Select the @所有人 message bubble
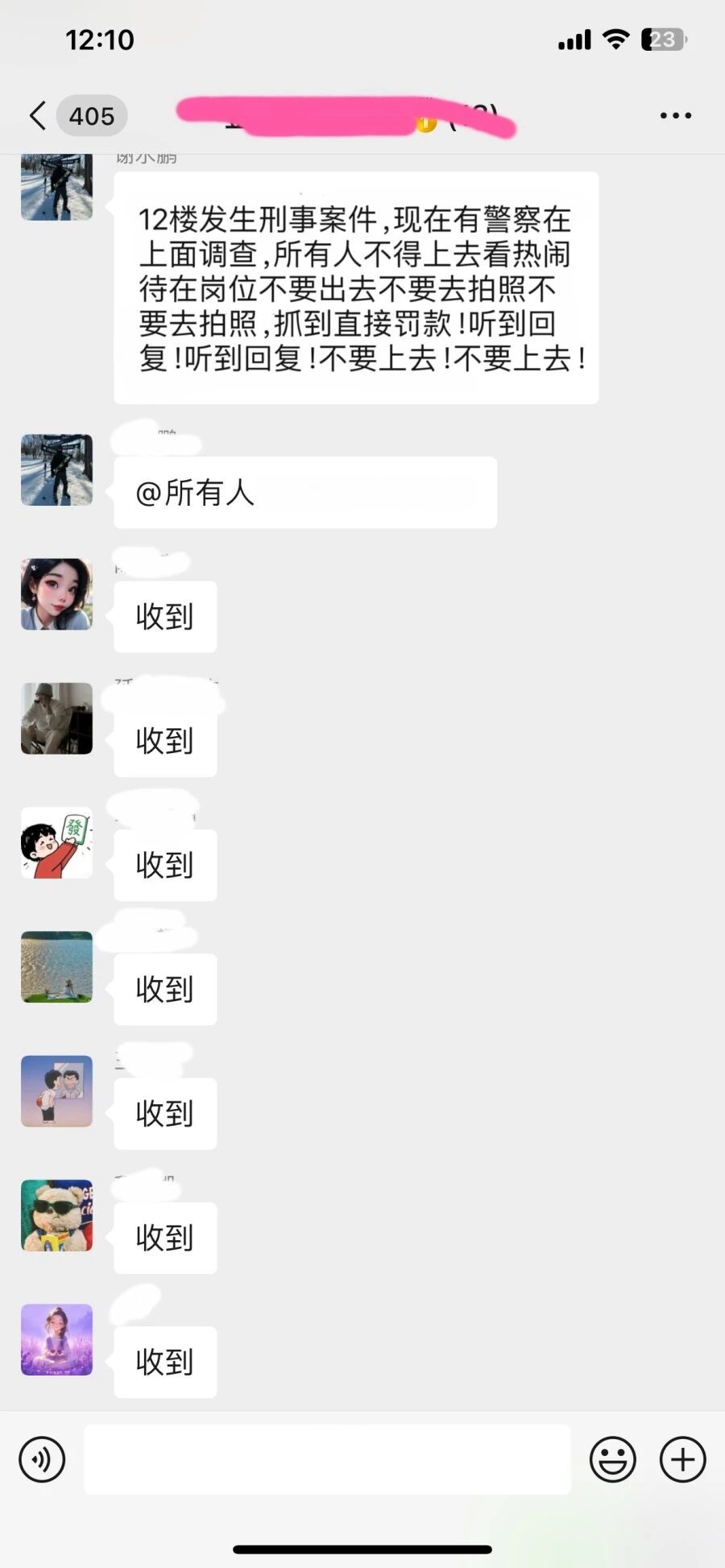This screenshot has height=1568, width=725. point(306,493)
